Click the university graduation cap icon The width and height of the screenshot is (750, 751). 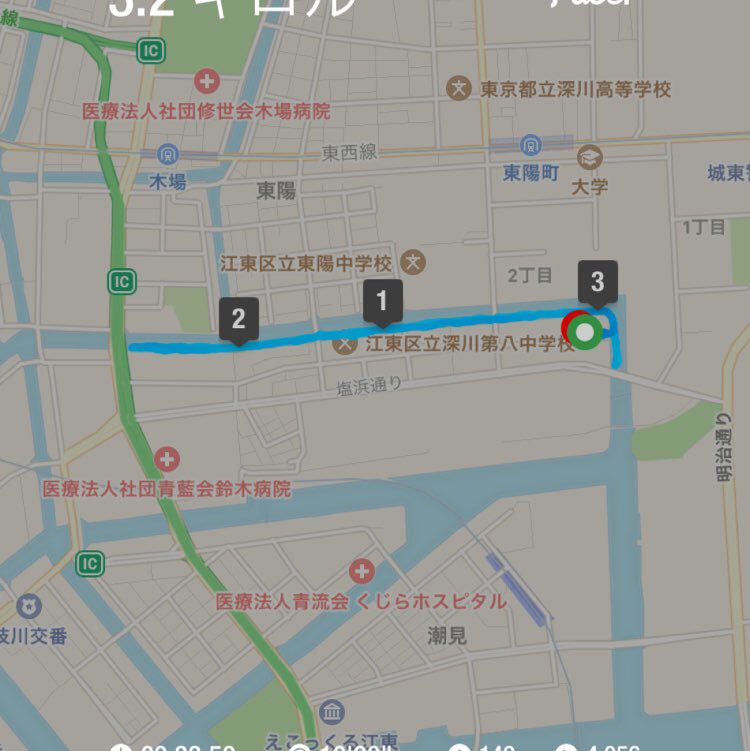coord(590,158)
